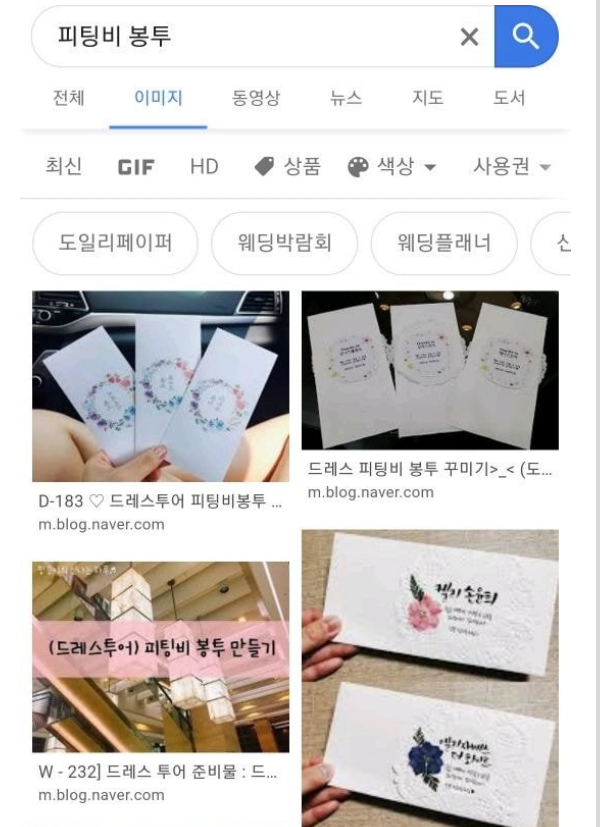This screenshot has height=827, width=600.
Task: Expand the 사용권 dropdown
Action: point(512,167)
